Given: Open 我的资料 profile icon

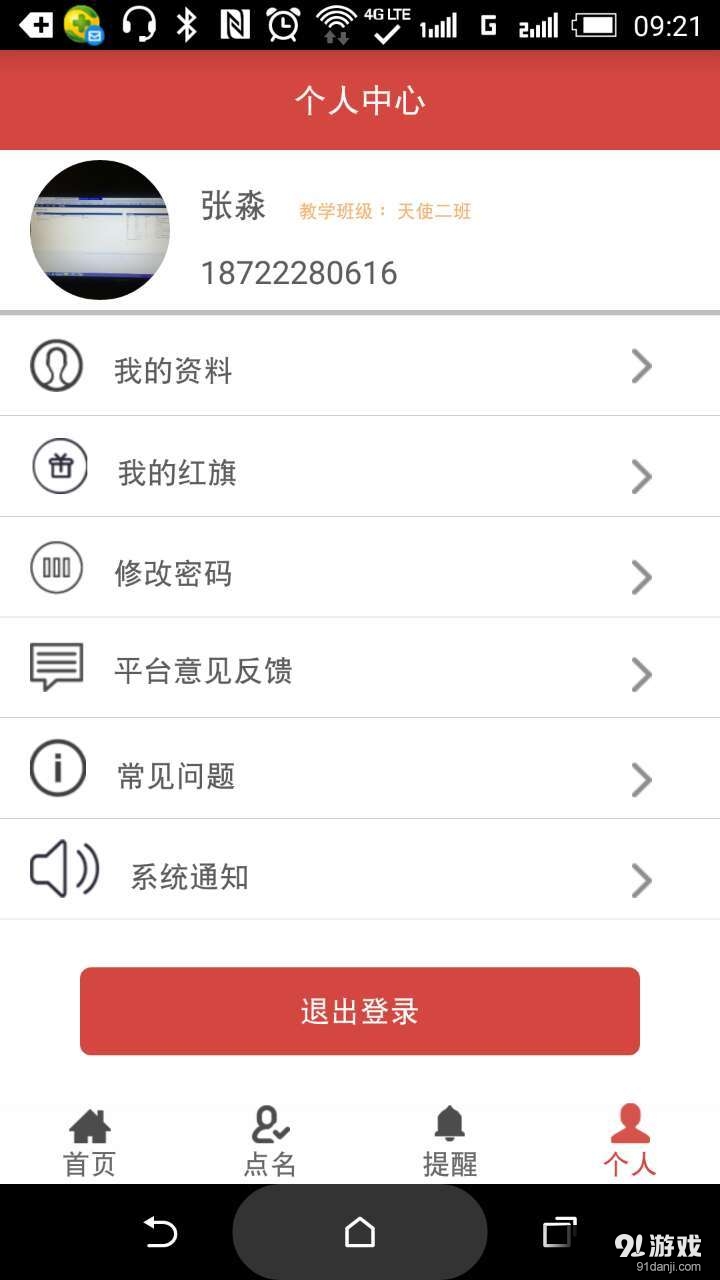Looking at the screenshot, I should (x=58, y=366).
